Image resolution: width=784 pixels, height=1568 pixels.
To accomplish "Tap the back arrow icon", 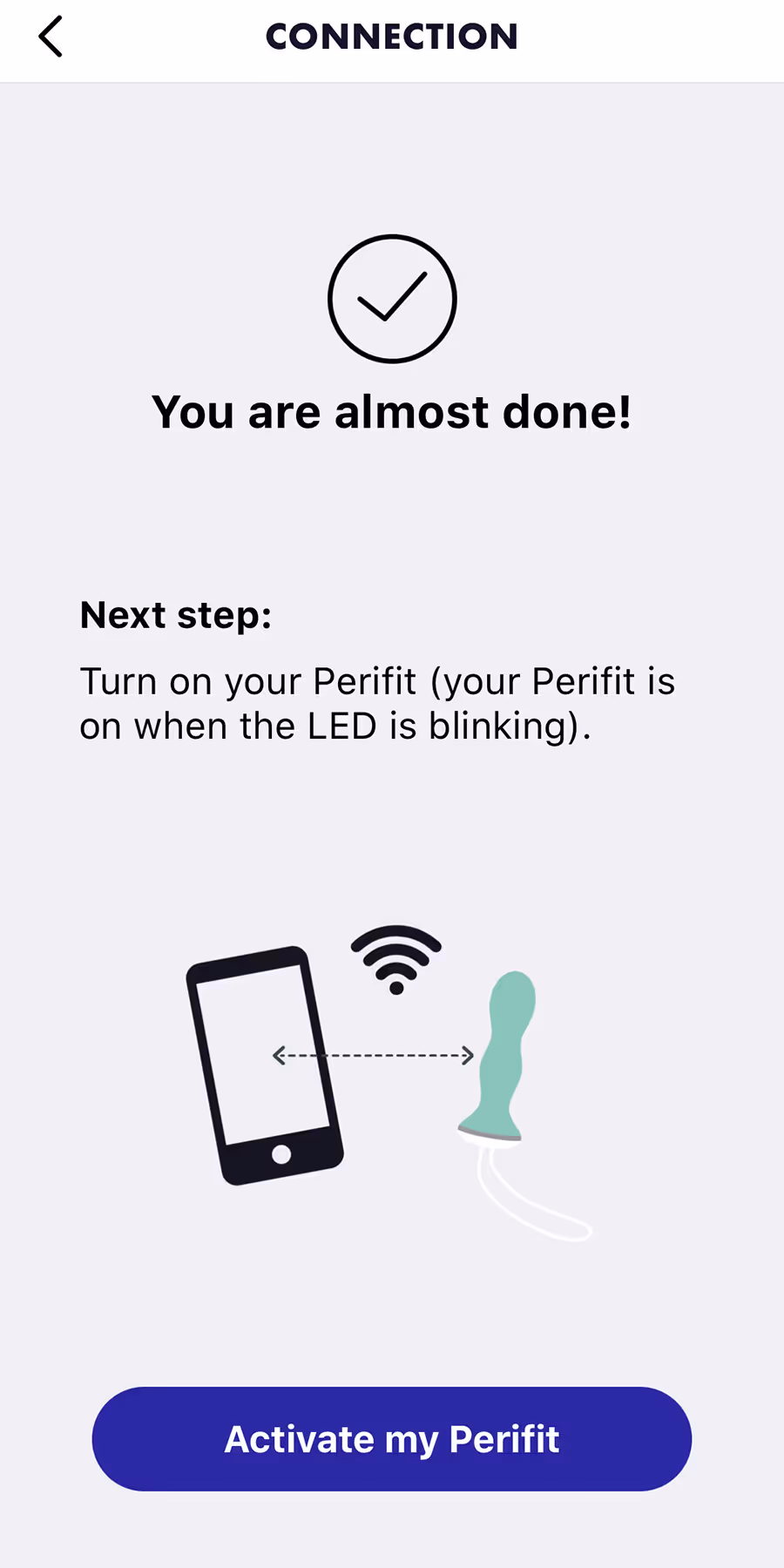I will 50,37.
